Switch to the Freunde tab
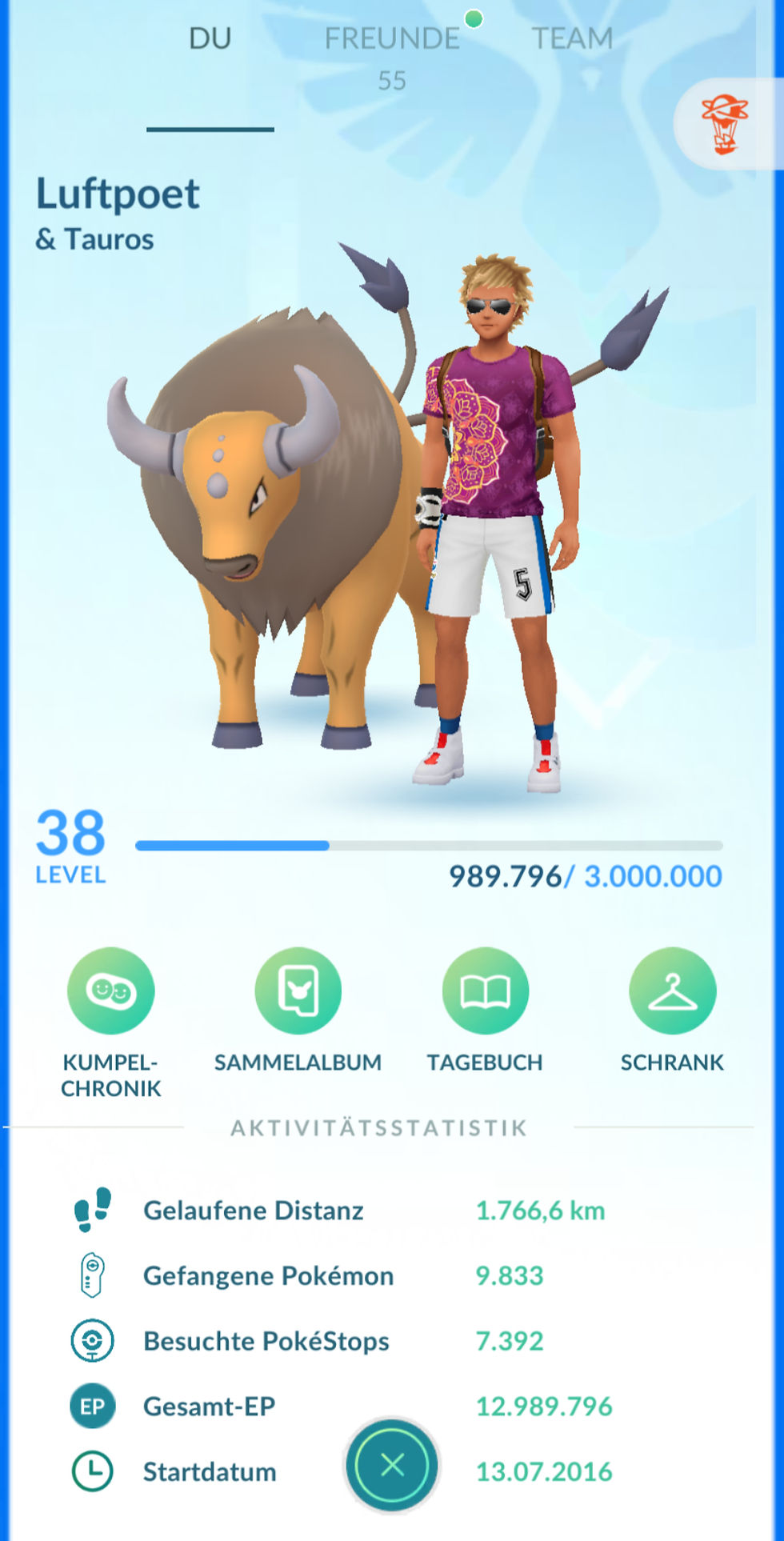Viewport: 784px width, 1541px height. [x=392, y=56]
